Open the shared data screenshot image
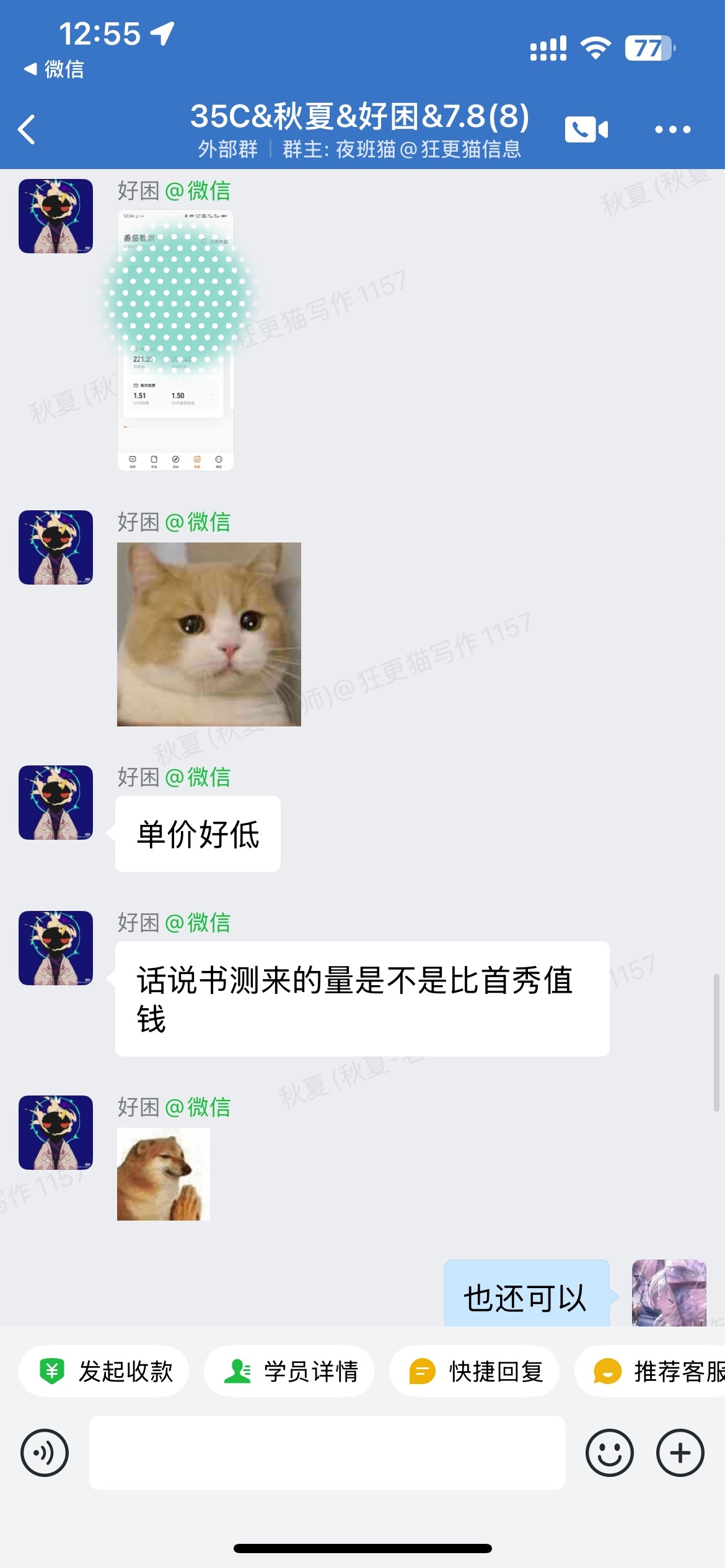The image size is (725, 1568). [175, 340]
